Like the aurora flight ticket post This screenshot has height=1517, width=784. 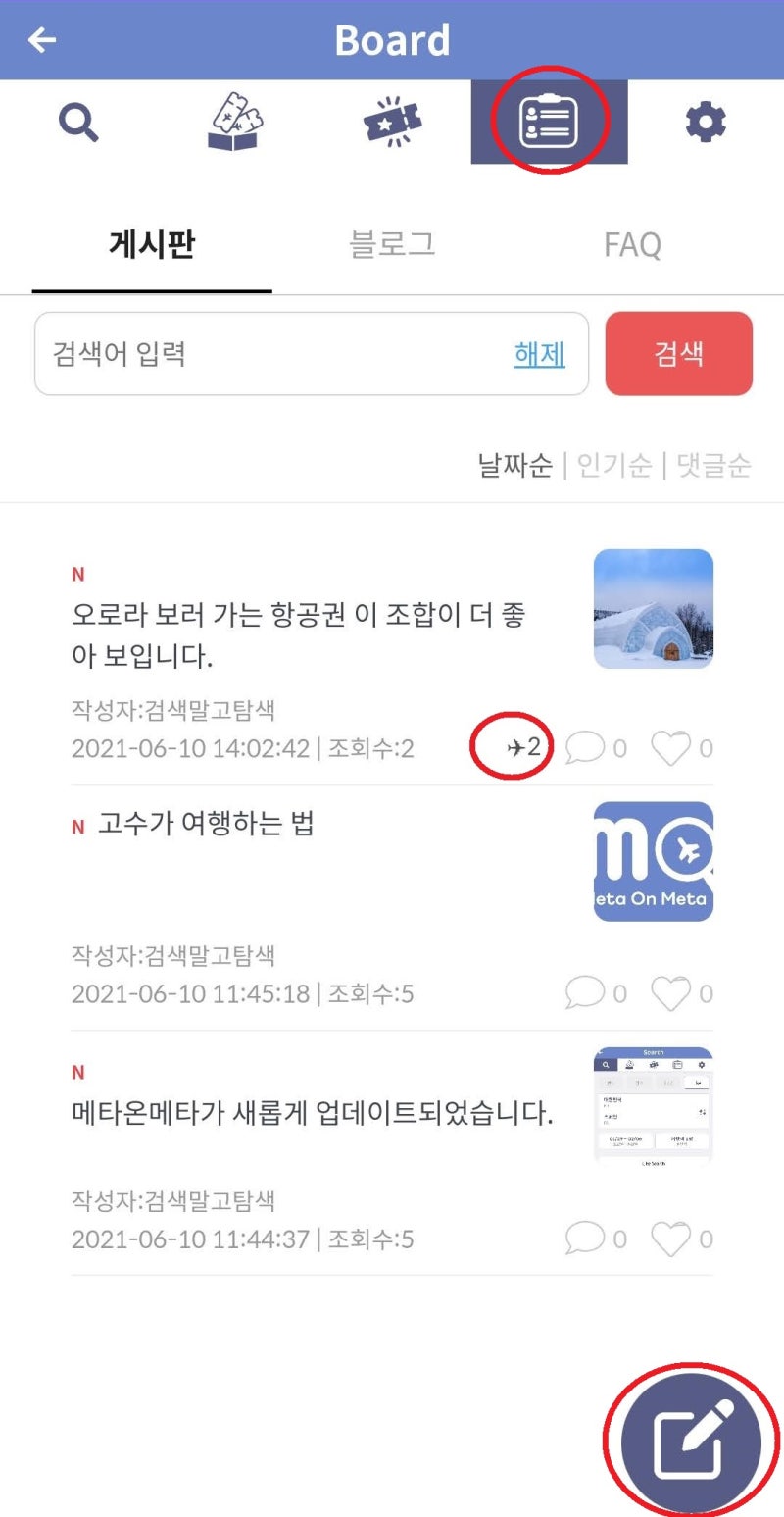672,748
